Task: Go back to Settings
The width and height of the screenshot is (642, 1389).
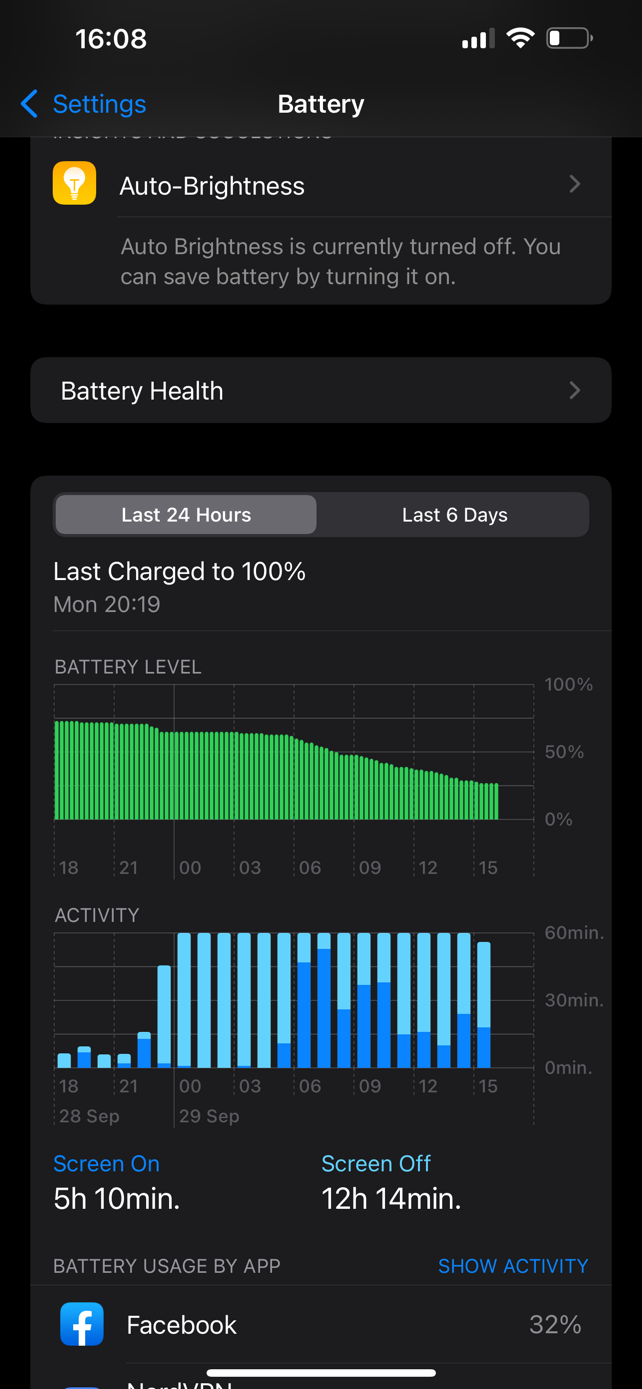Action: click(83, 104)
